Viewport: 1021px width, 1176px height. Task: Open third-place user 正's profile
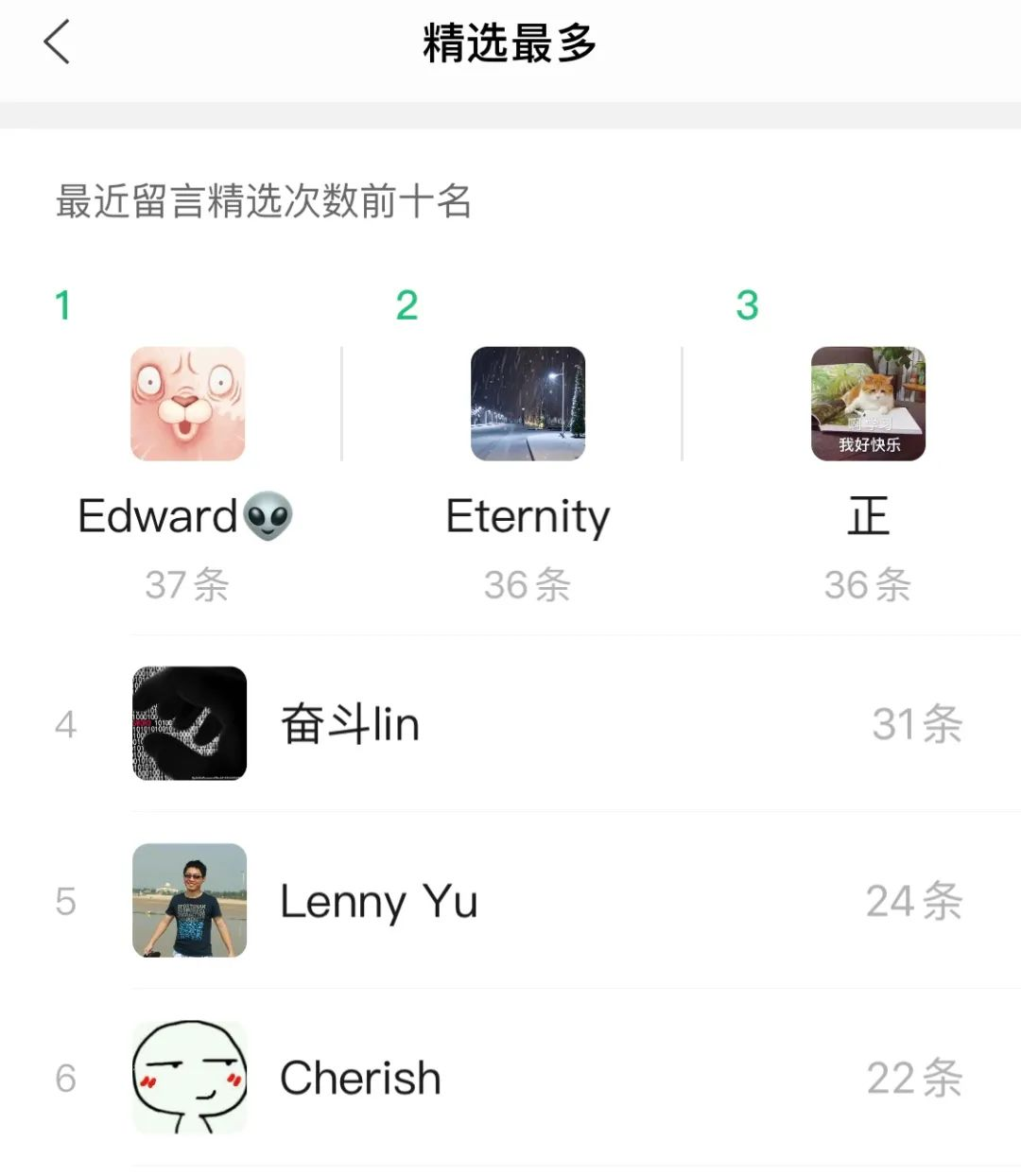click(868, 405)
